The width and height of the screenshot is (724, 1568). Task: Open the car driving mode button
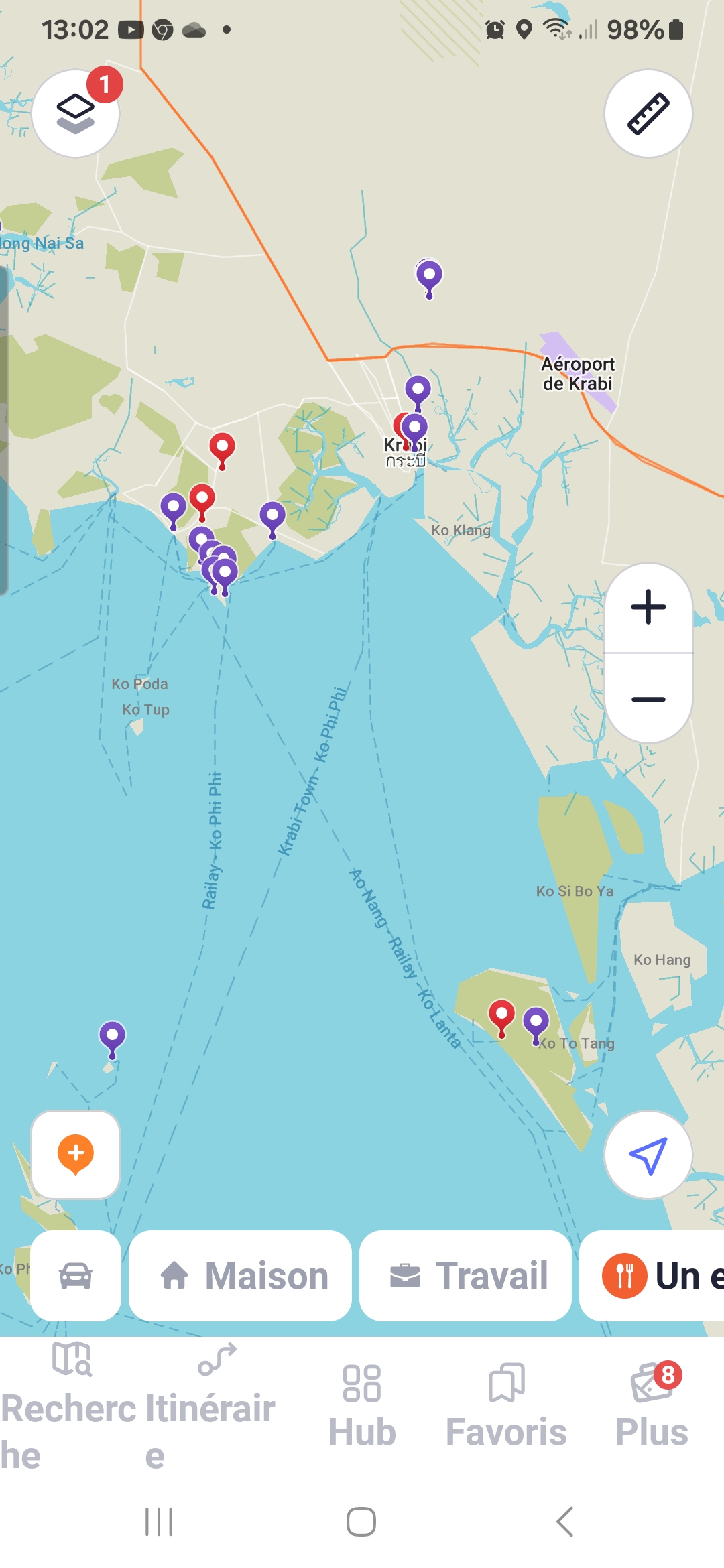click(x=76, y=1275)
